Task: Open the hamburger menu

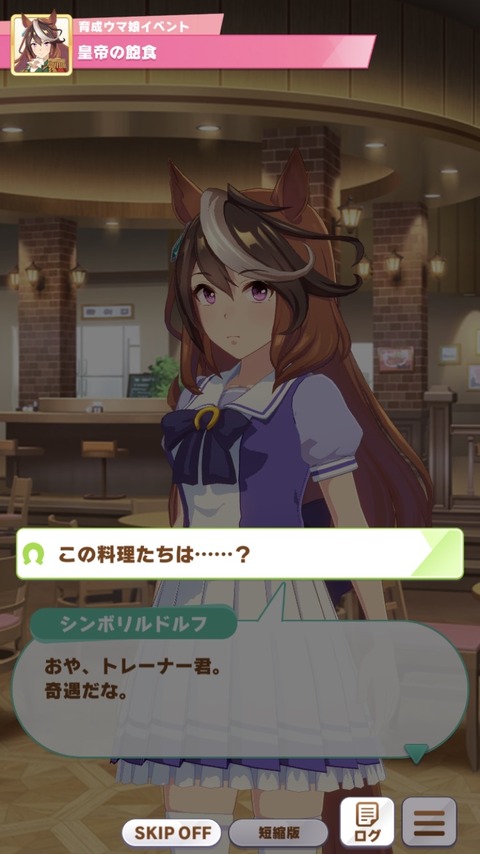Action: click(x=429, y=822)
